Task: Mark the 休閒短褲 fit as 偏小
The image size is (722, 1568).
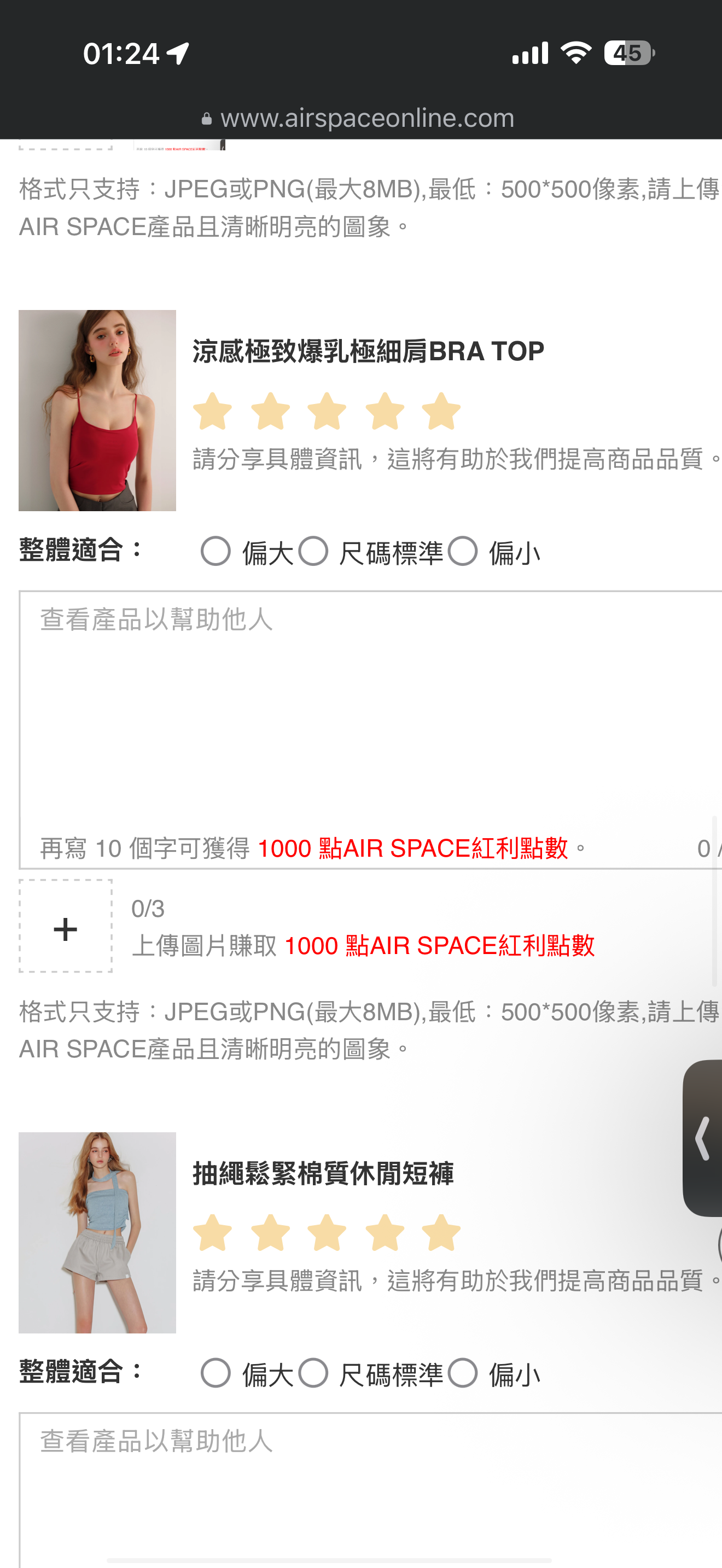Action: click(x=463, y=1374)
